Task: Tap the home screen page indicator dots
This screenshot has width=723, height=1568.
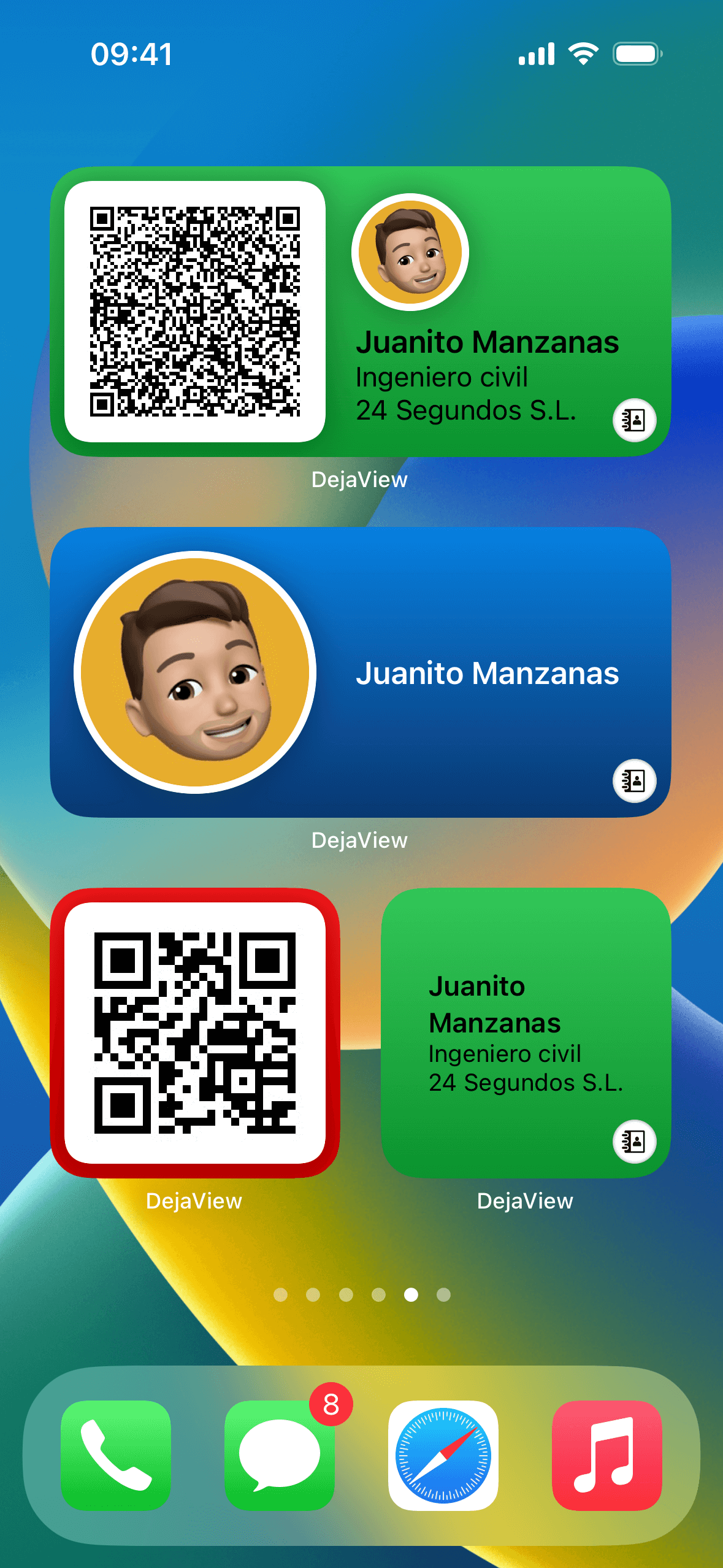Action: (x=362, y=1294)
